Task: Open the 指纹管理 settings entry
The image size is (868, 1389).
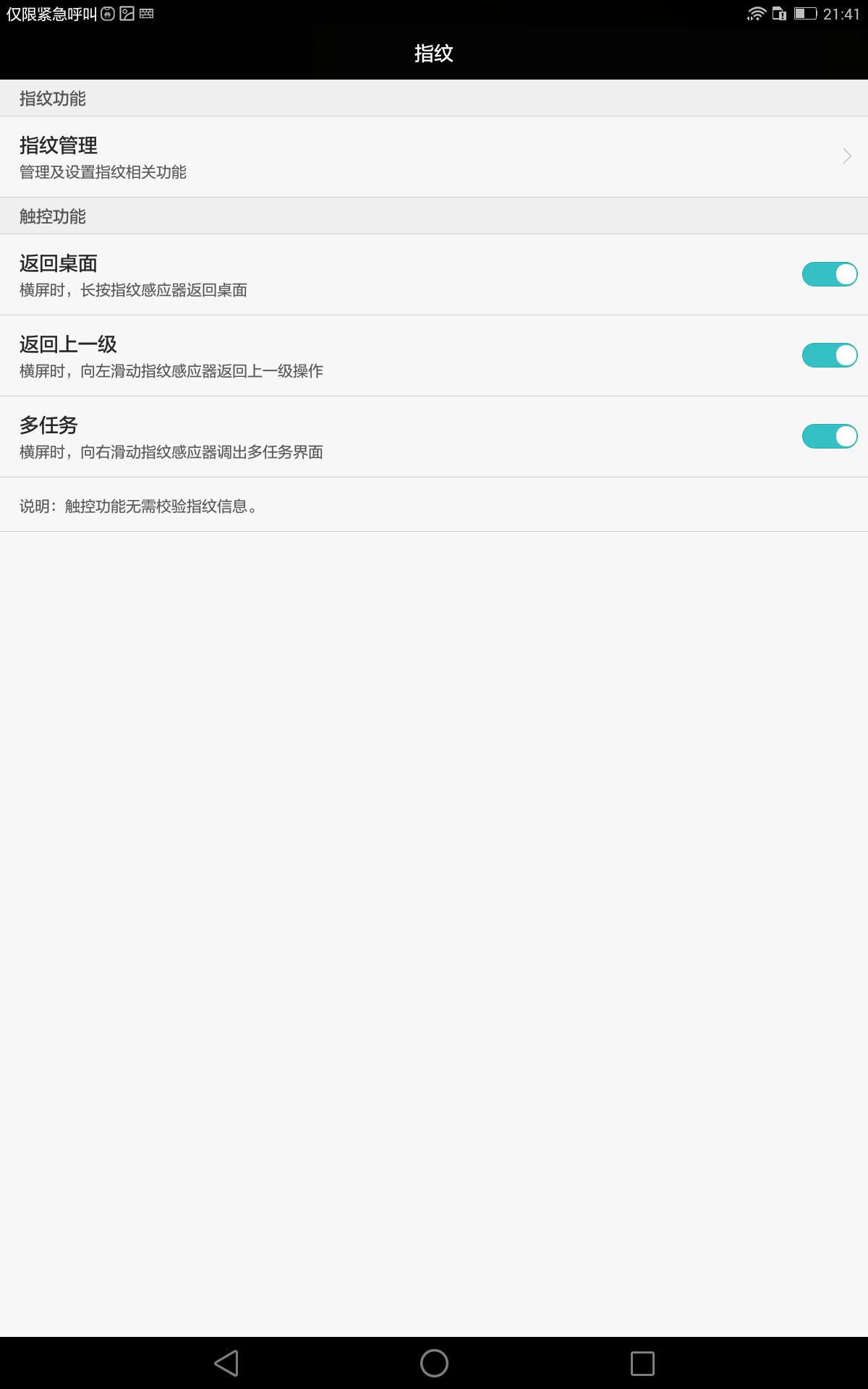Action: tap(289, 157)
